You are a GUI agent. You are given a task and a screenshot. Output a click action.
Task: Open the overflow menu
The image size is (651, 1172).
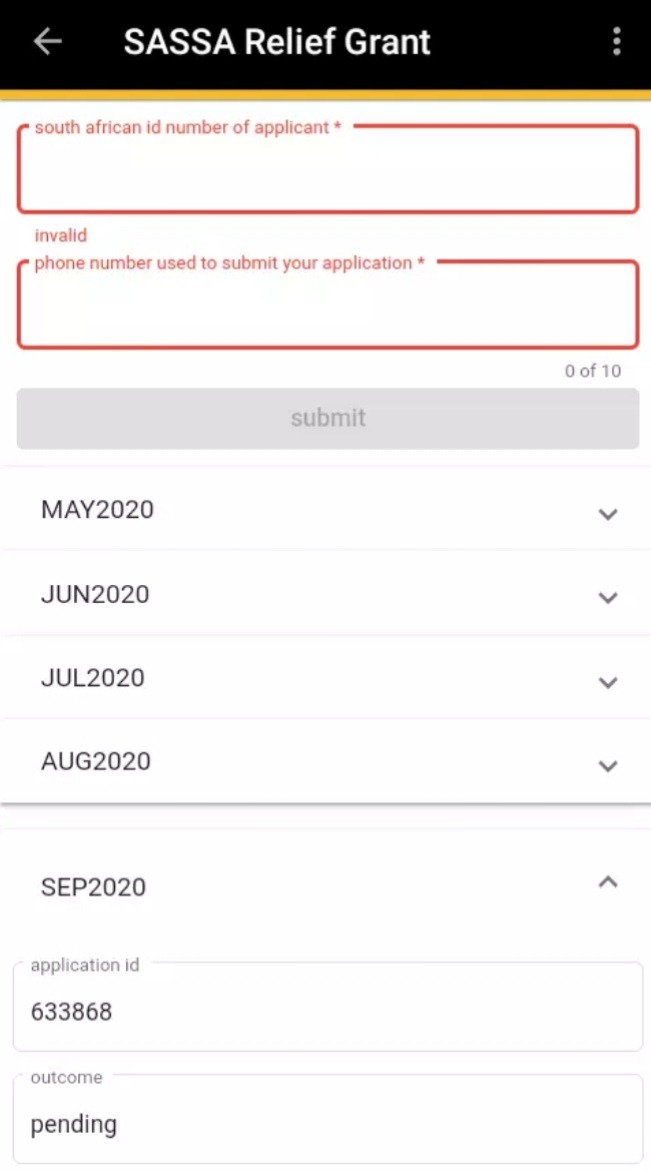point(616,41)
